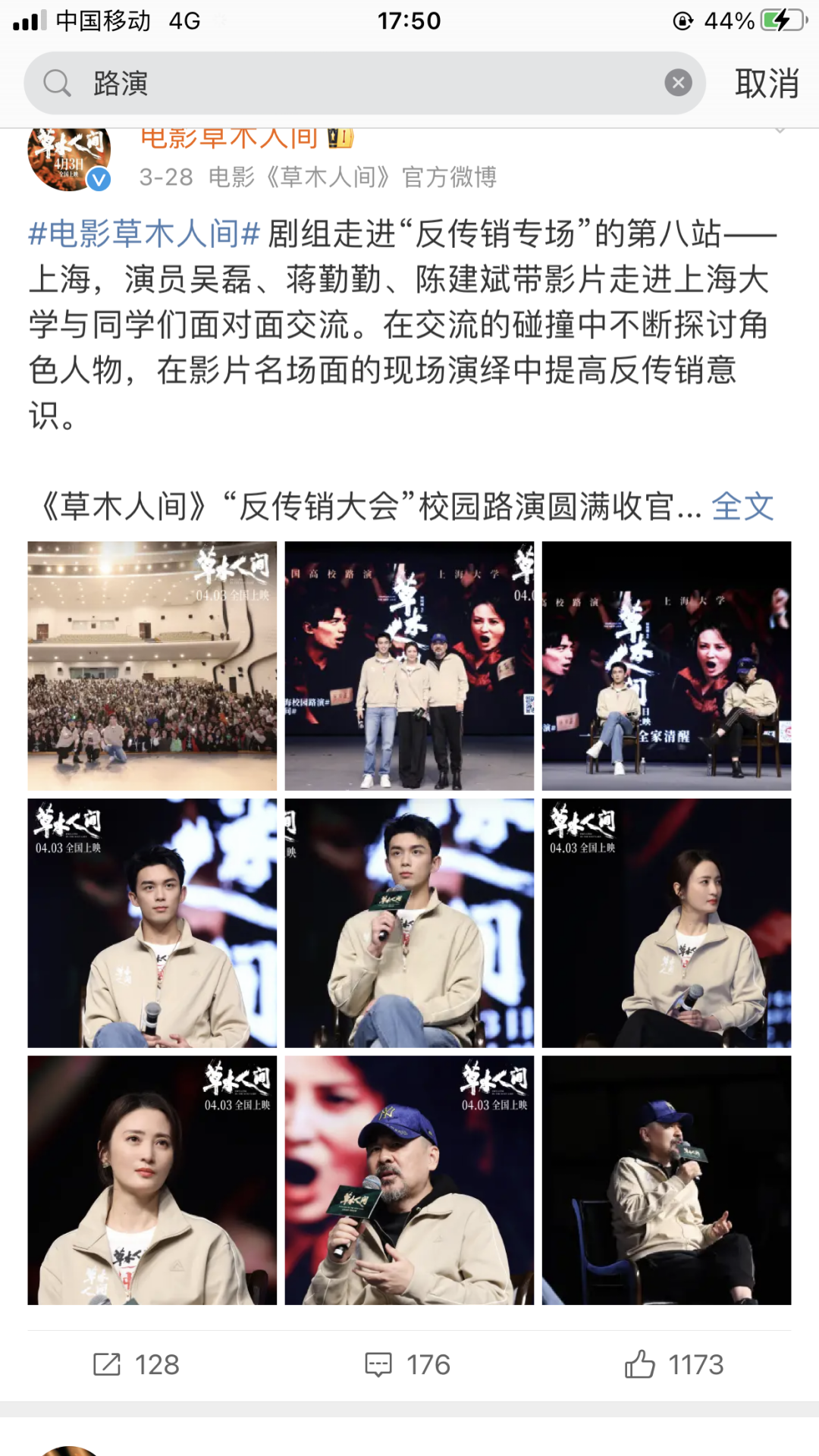Open the #电影草木人间# hashtag link
Screen dimensions: 819x1456
[144, 234]
